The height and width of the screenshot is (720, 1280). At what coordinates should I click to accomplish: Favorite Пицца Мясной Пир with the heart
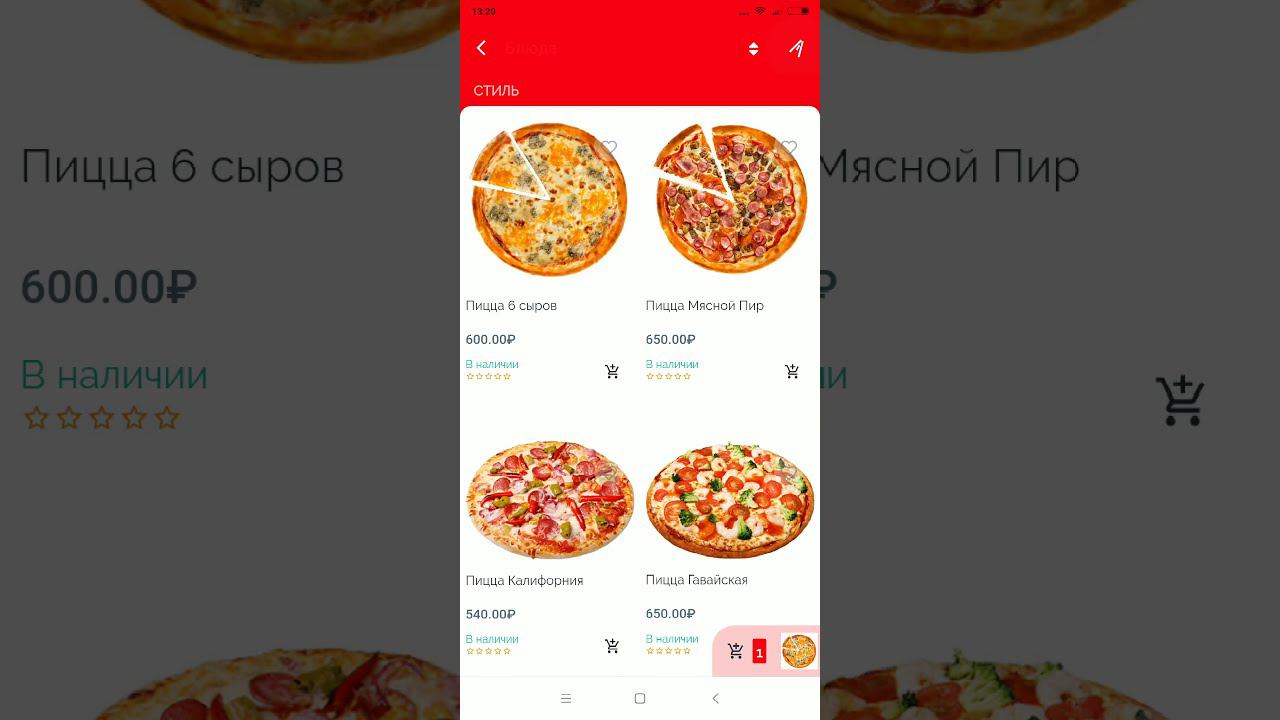789,148
